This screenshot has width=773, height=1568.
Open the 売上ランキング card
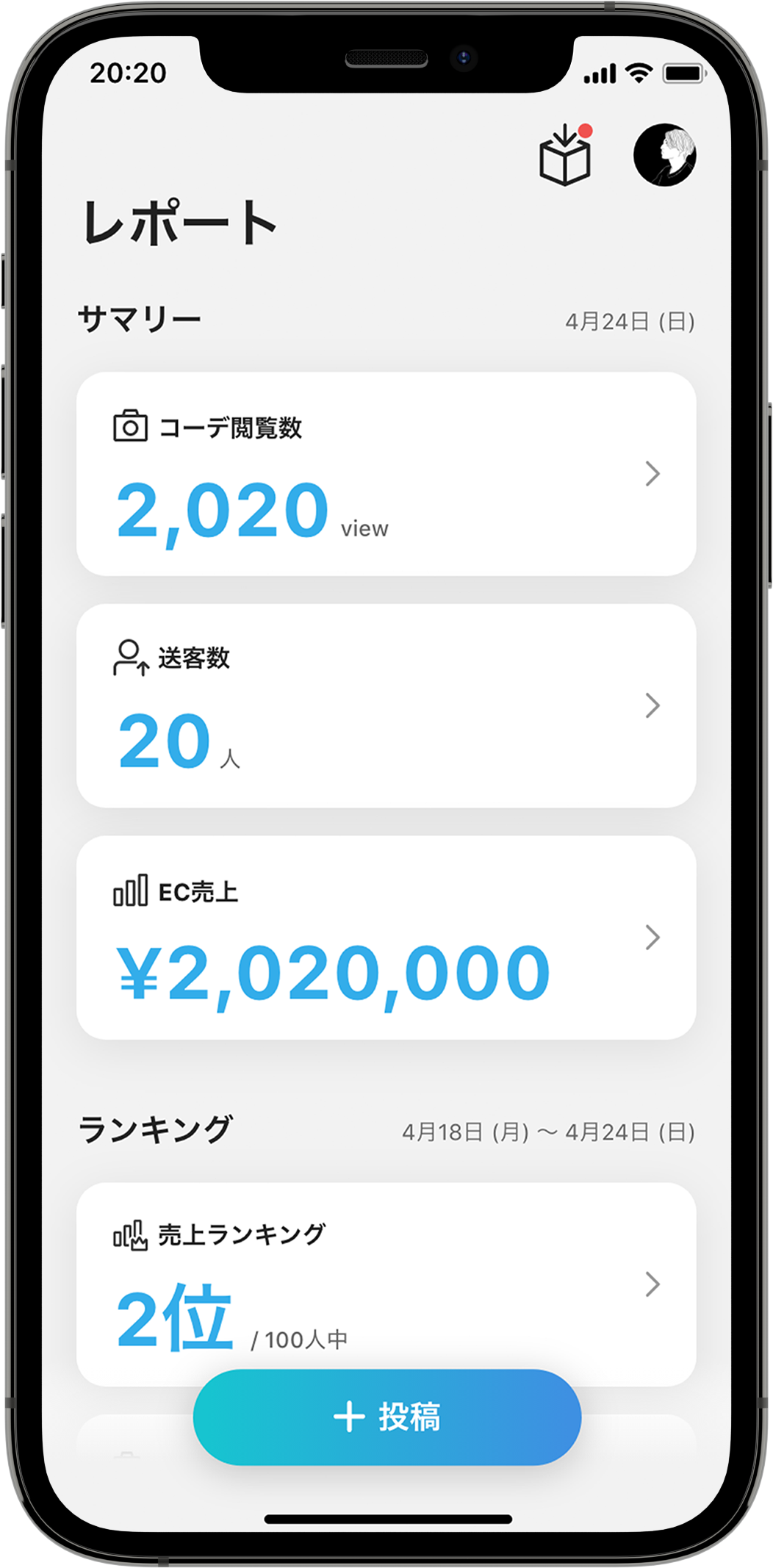[386, 1264]
